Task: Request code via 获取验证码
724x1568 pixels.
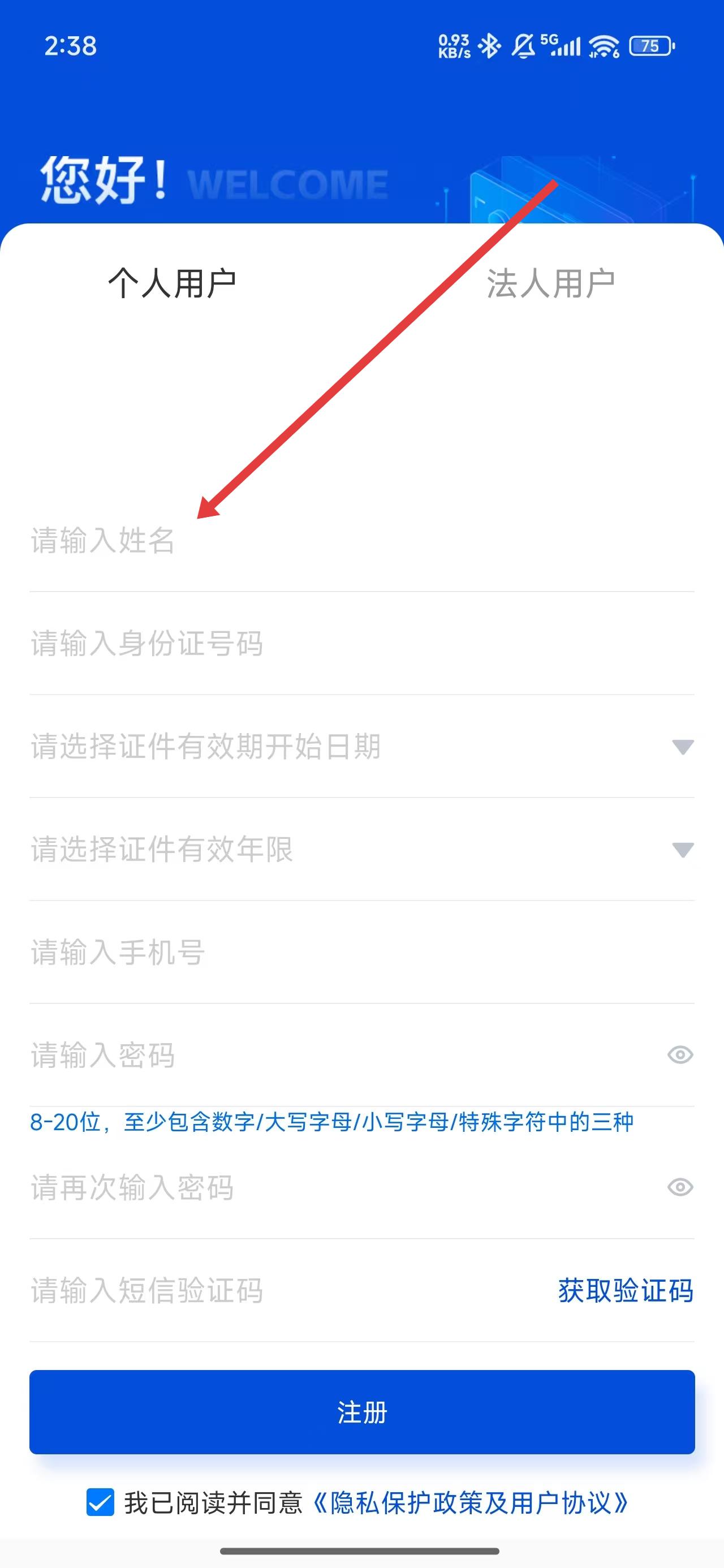Action: [x=626, y=1290]
